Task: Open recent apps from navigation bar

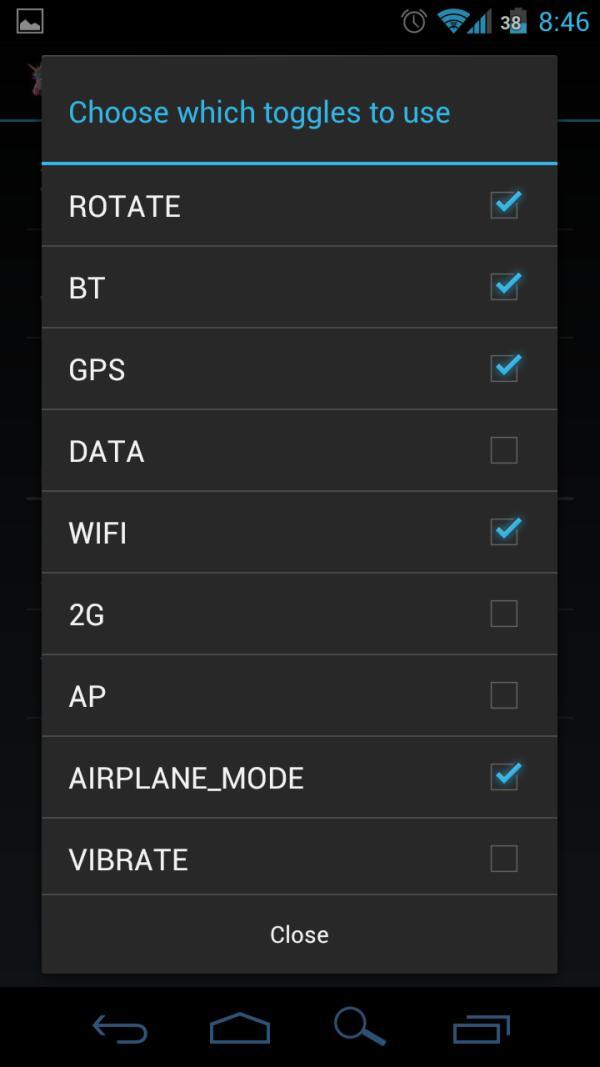Action: click(x=481, y=1029)
